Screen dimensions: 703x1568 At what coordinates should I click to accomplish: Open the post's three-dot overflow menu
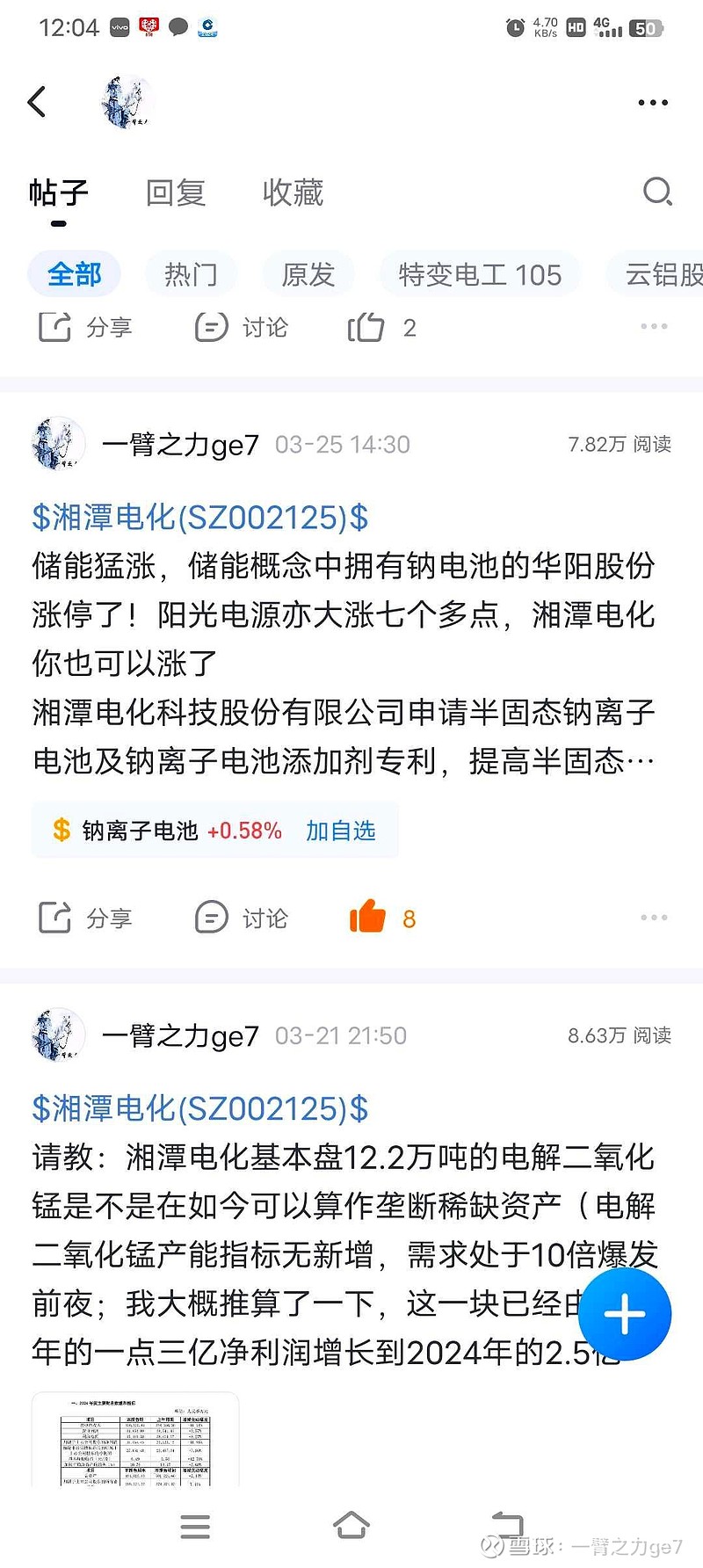coord(654,916)
